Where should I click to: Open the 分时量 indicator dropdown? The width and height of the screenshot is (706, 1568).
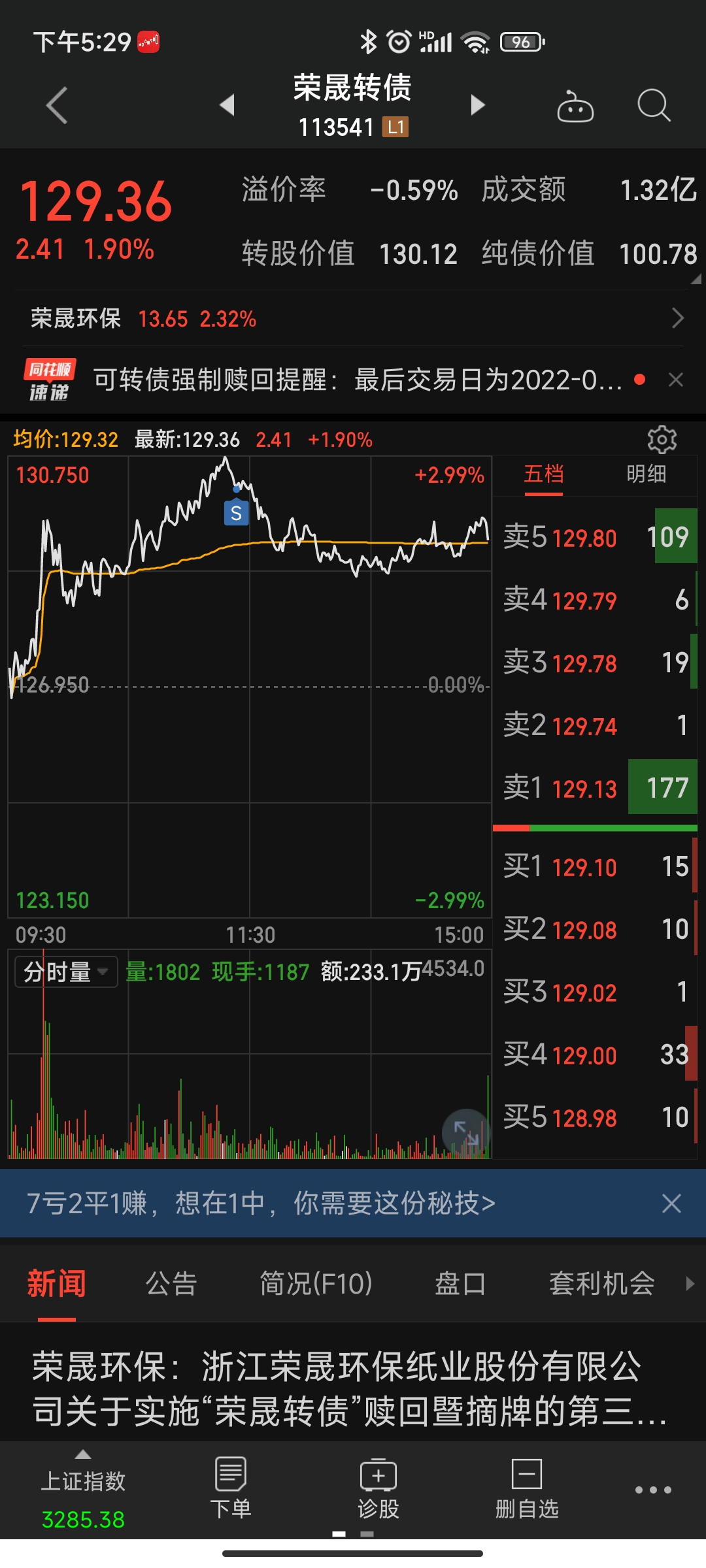pyautogui.click(x=66, y=972)
